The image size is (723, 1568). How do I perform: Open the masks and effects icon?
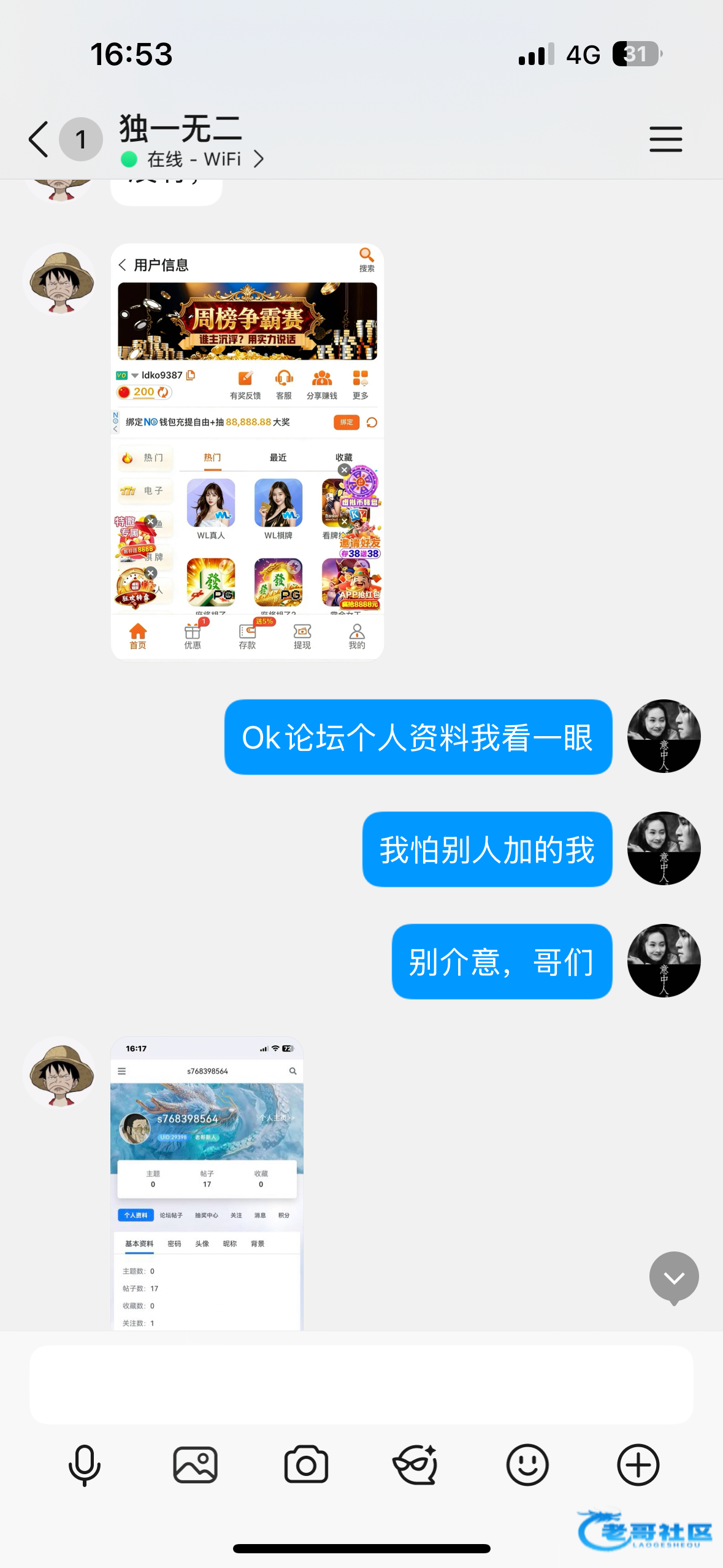[416, 1465]
